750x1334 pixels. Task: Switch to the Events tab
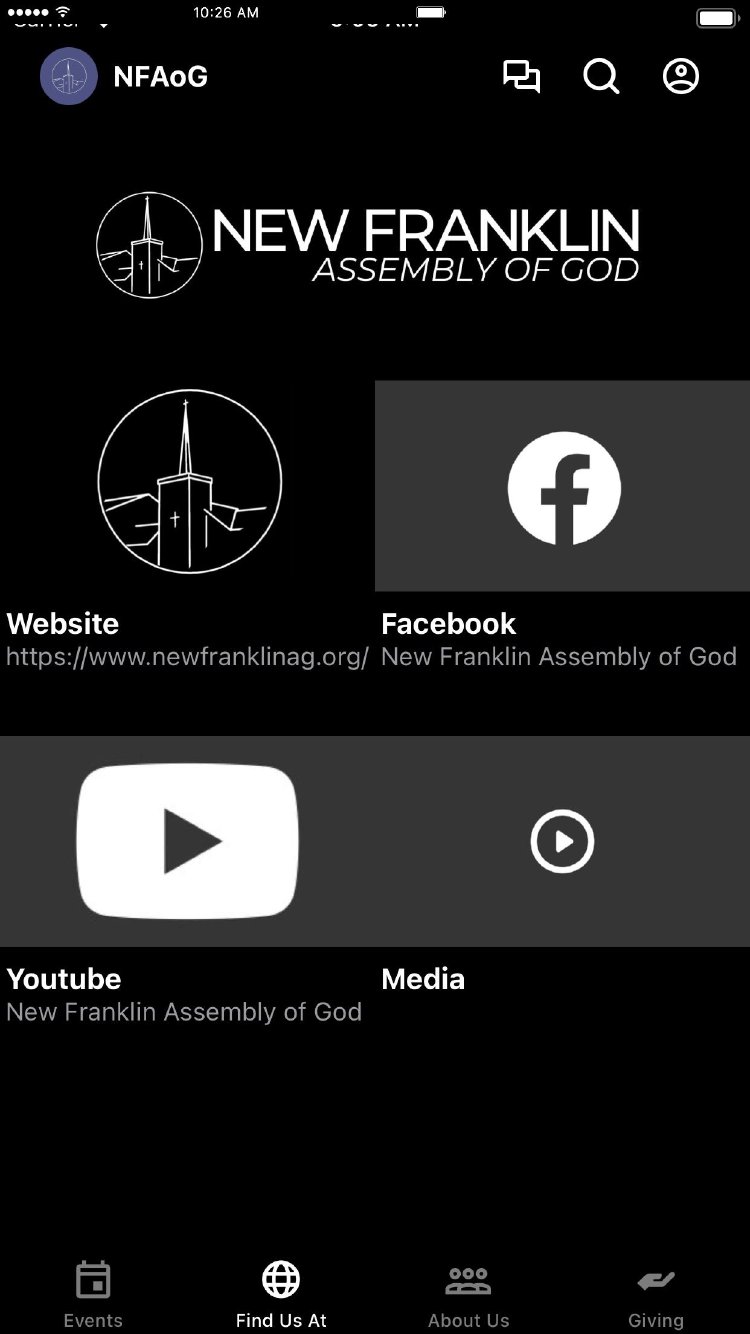pos(93,1294)
